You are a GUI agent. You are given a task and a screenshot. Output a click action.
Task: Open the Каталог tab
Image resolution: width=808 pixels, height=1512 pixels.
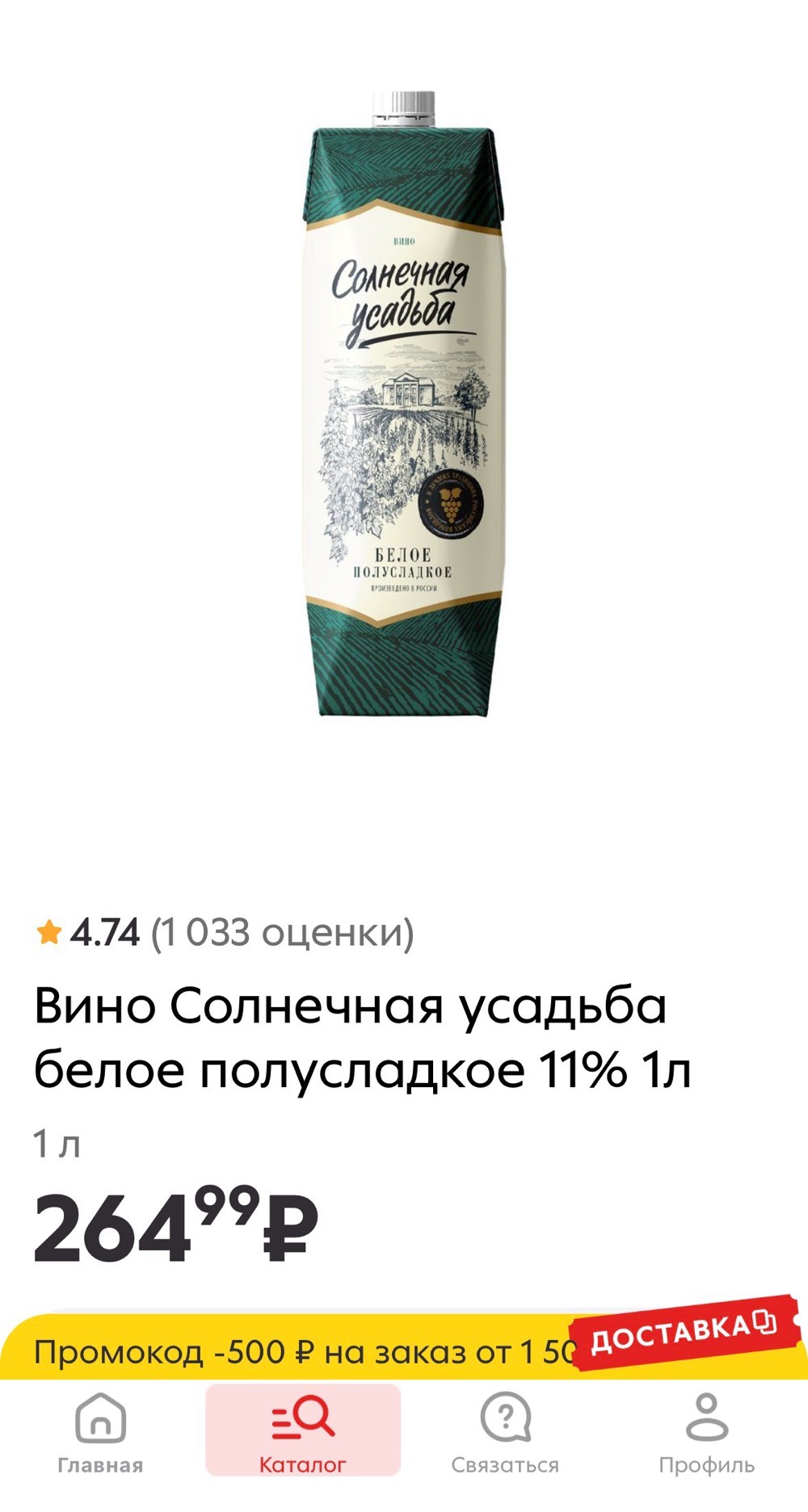point(303,1431)
